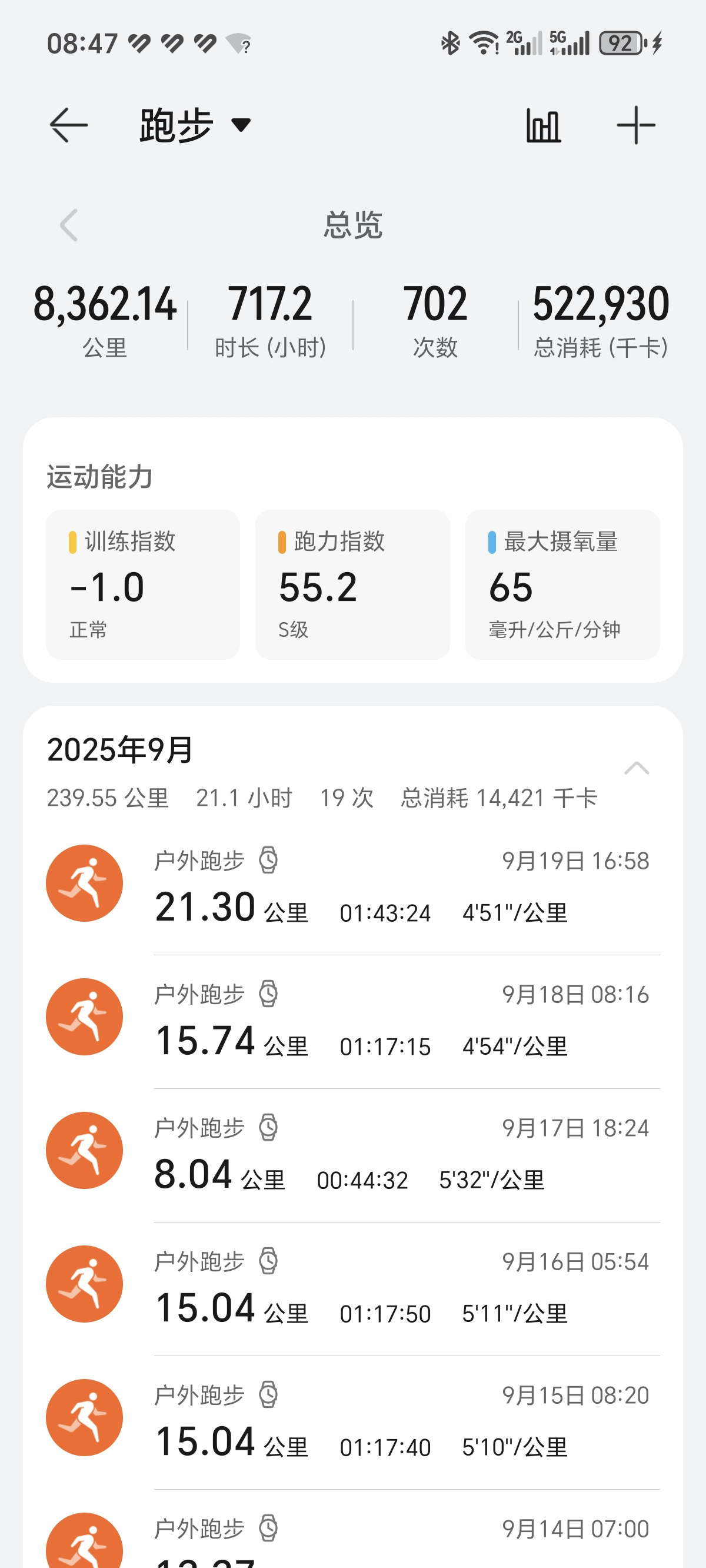Viewport: 706px width, 1568px height.
Task: View the 8.04 公里 run from 9月17日
Action: coord(402,1155)
